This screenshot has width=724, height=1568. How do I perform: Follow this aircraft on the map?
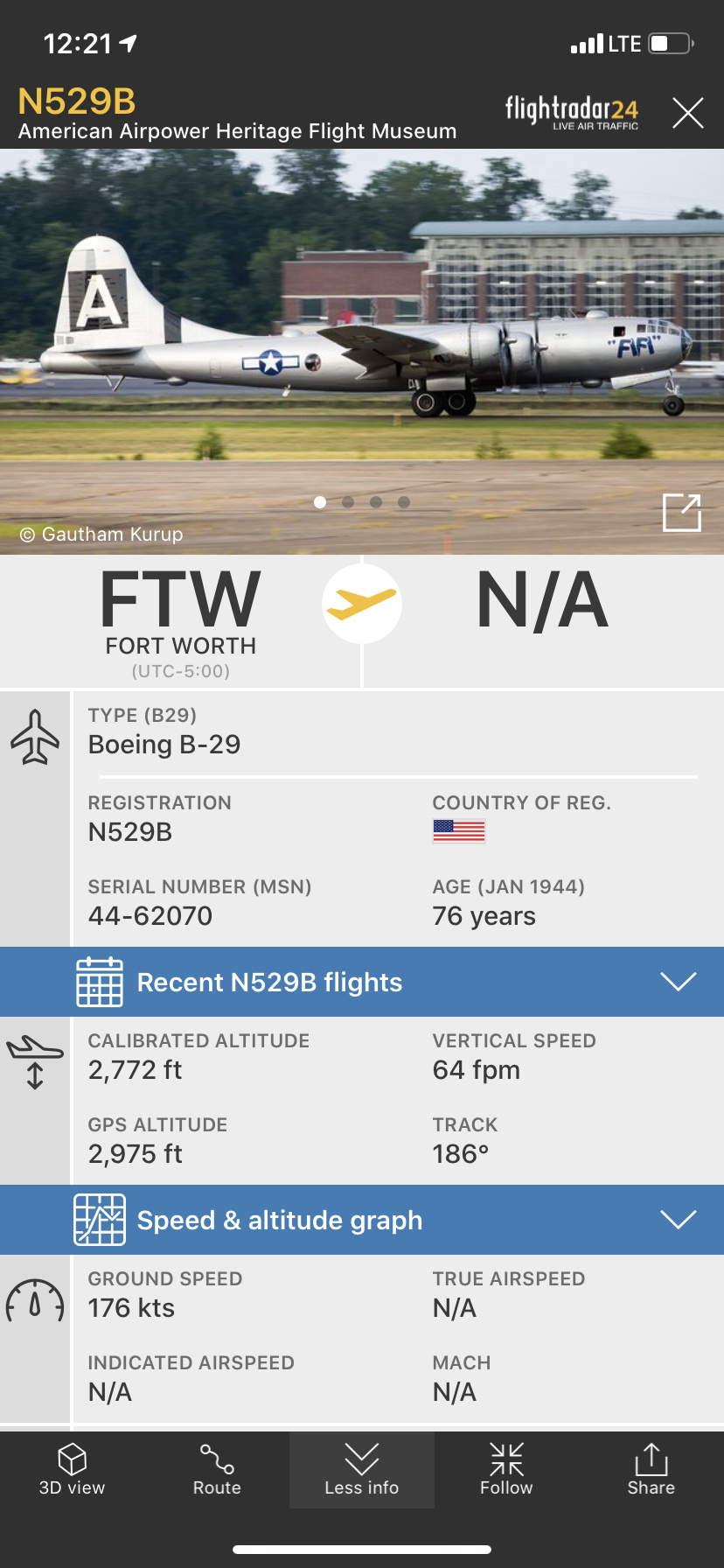point(506,1470)
